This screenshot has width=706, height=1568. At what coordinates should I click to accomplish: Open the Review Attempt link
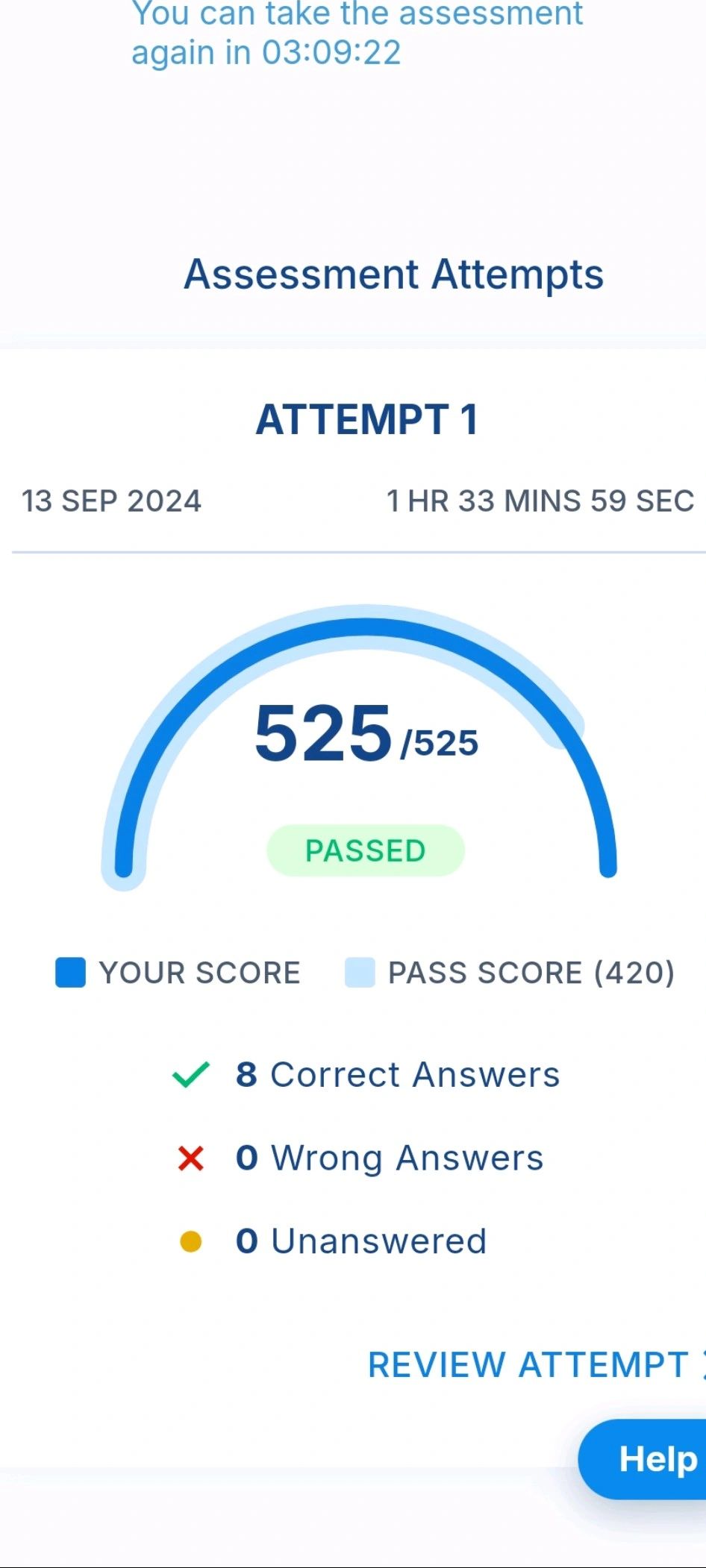click(531, 1365)
